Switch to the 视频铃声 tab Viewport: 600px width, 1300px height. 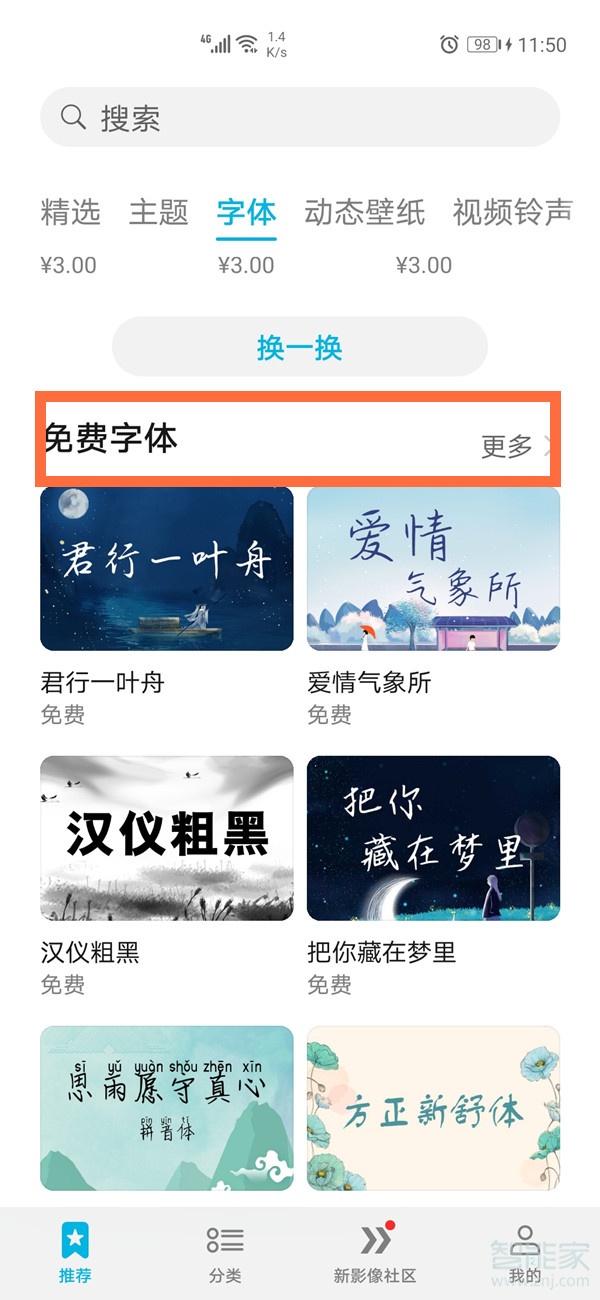click(512, 212)
